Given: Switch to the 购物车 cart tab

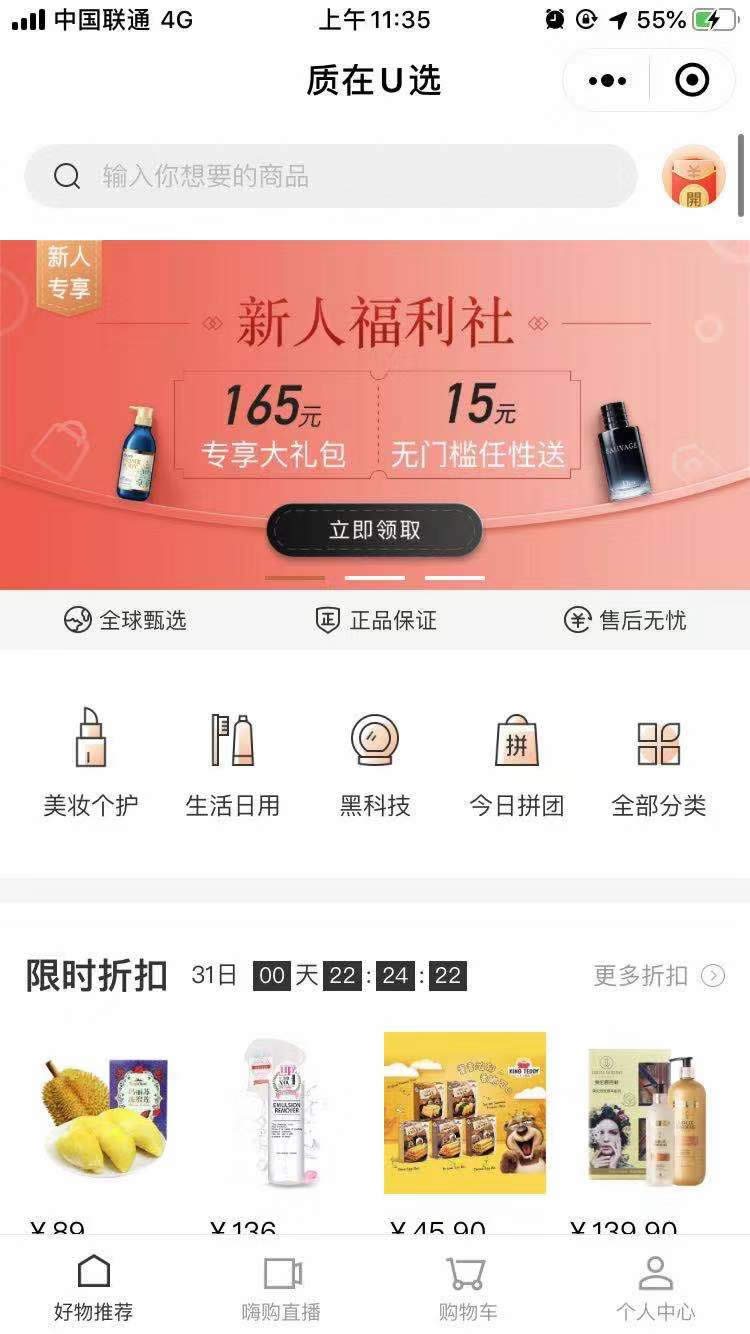Looking at the screenshot, I should pyautogui.click(x=468, y=1288).
